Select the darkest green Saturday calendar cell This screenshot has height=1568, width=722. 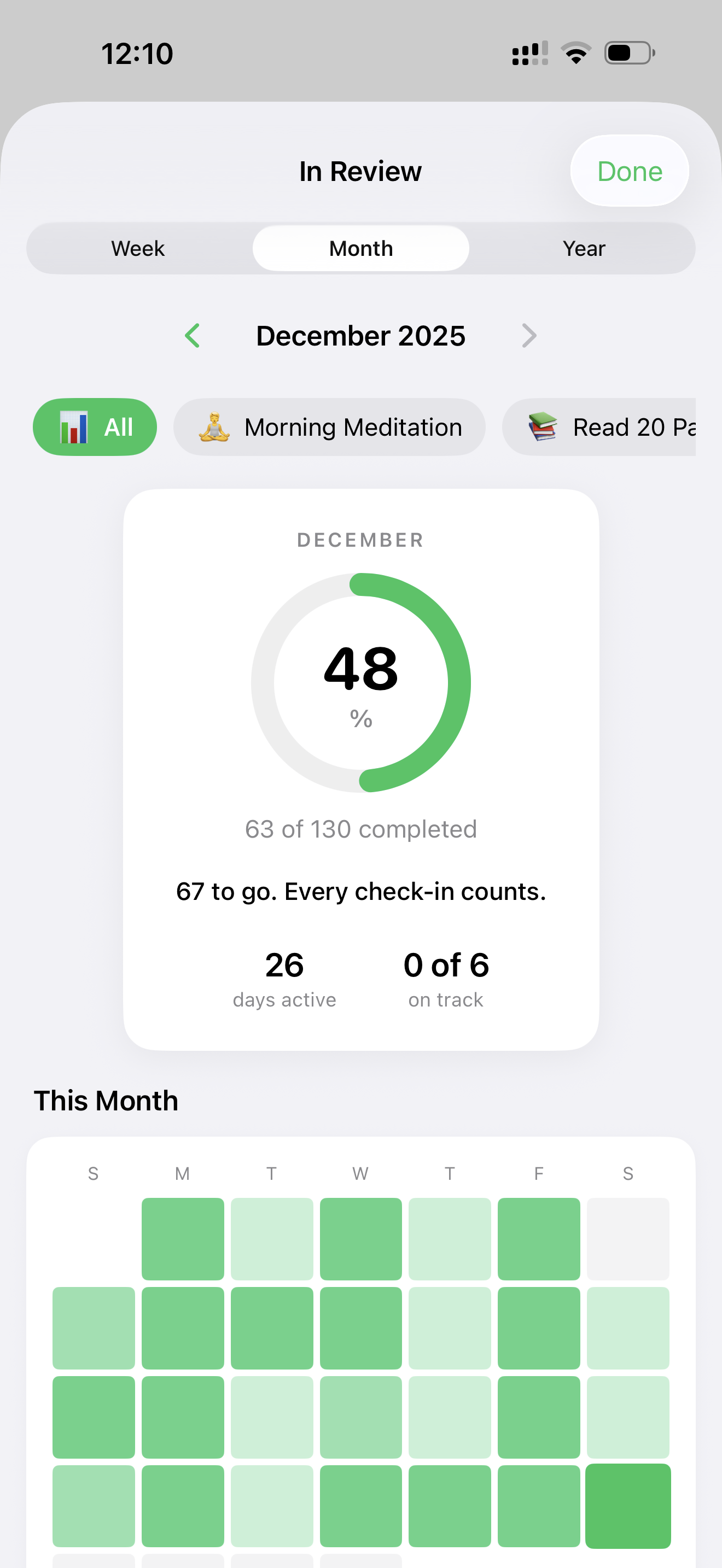pyautogui.click(x=627, y=1506)
